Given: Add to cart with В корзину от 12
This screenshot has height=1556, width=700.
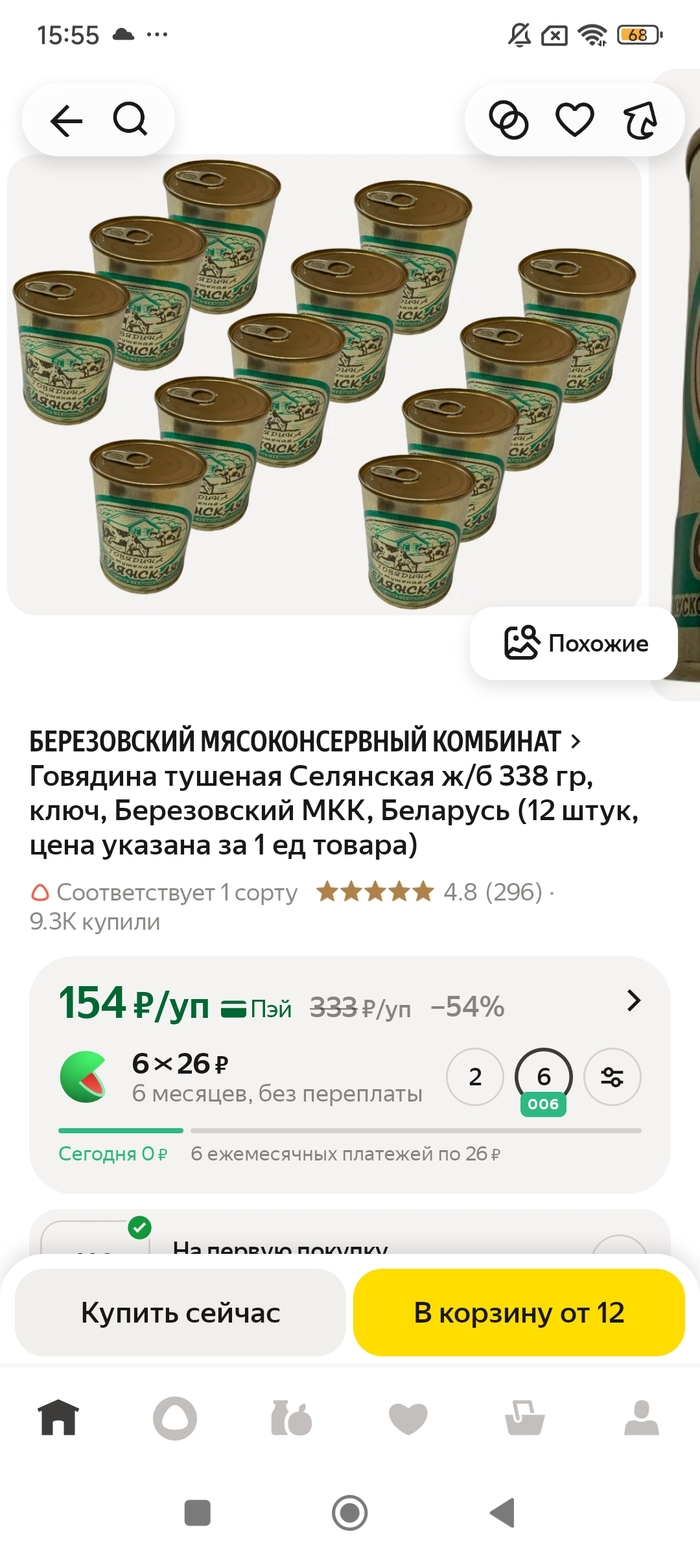Looking at the screenshot, I should [519, 1312].
